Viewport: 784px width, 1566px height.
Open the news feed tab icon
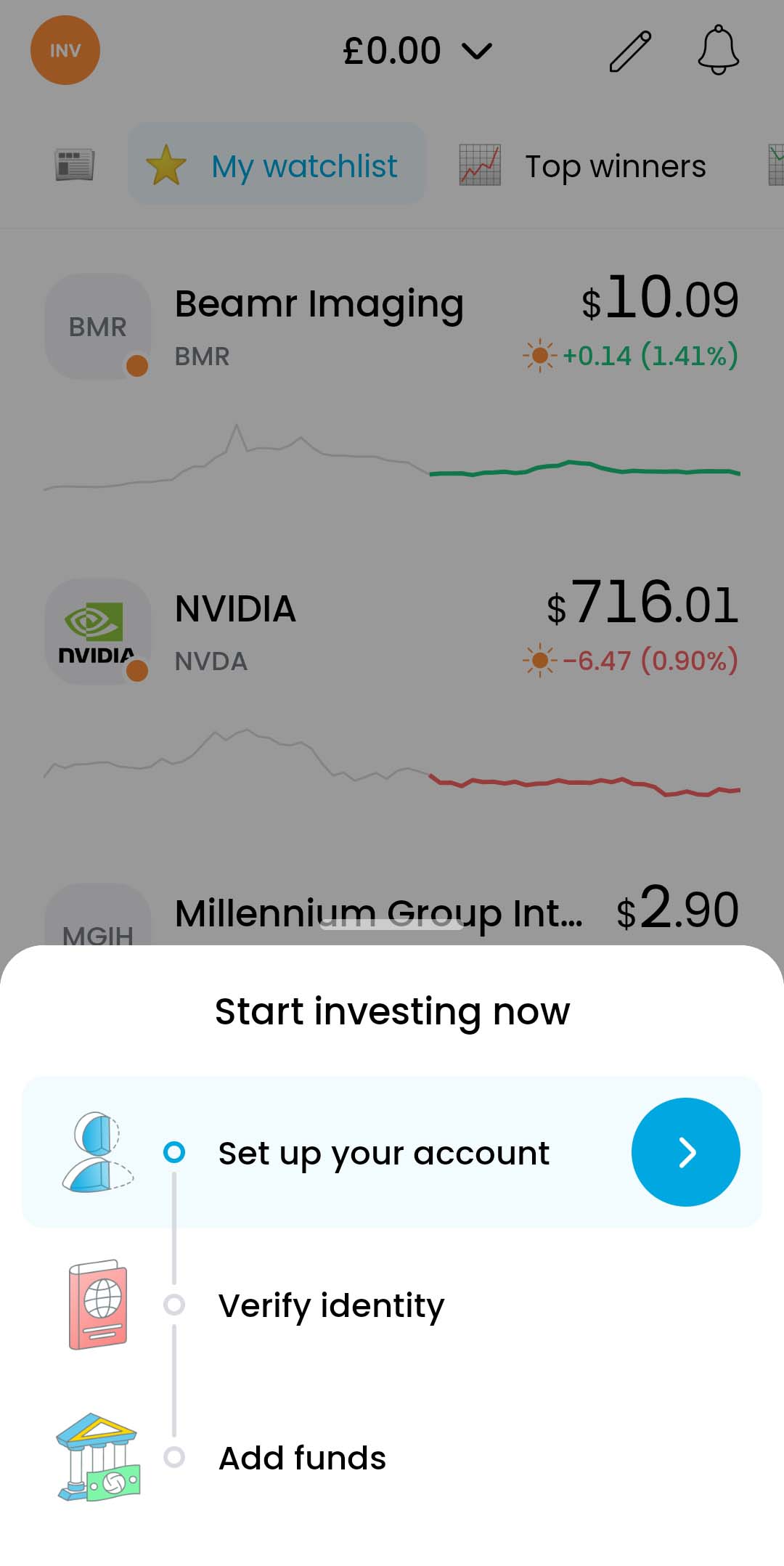click(75, 165)
